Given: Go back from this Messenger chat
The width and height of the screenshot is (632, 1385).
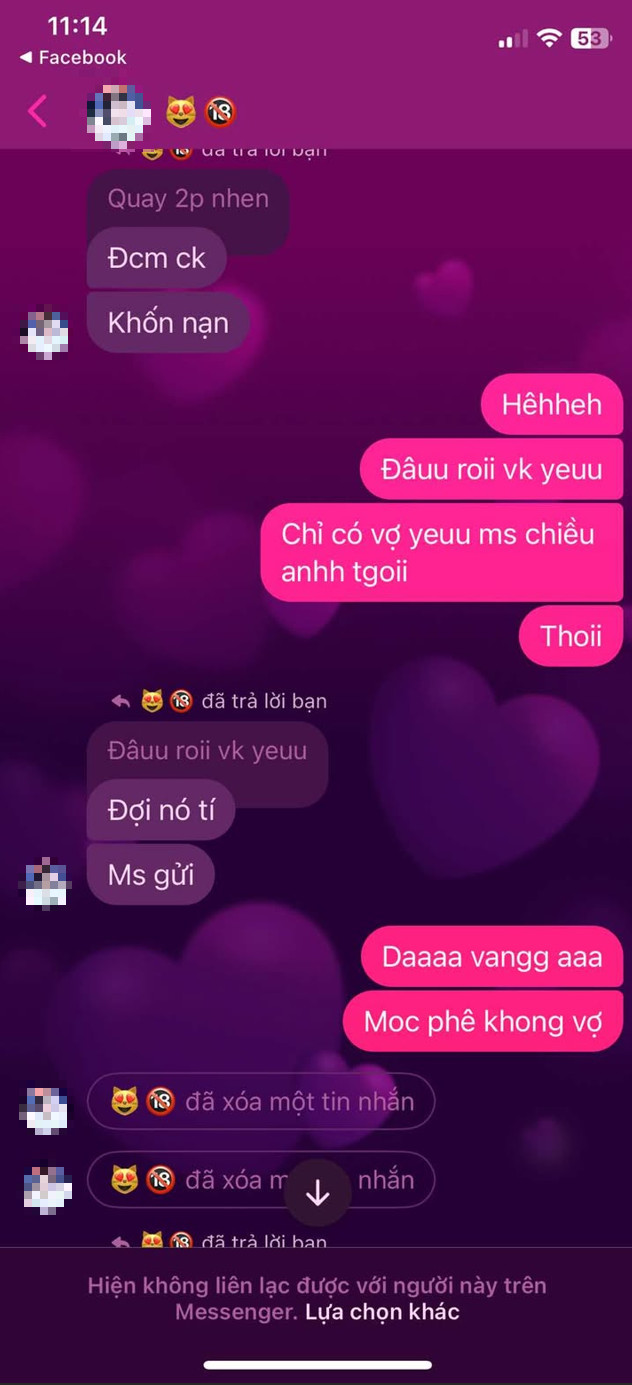Looking at the screenshot, I should pyautogui.click(x=37, y=111).
